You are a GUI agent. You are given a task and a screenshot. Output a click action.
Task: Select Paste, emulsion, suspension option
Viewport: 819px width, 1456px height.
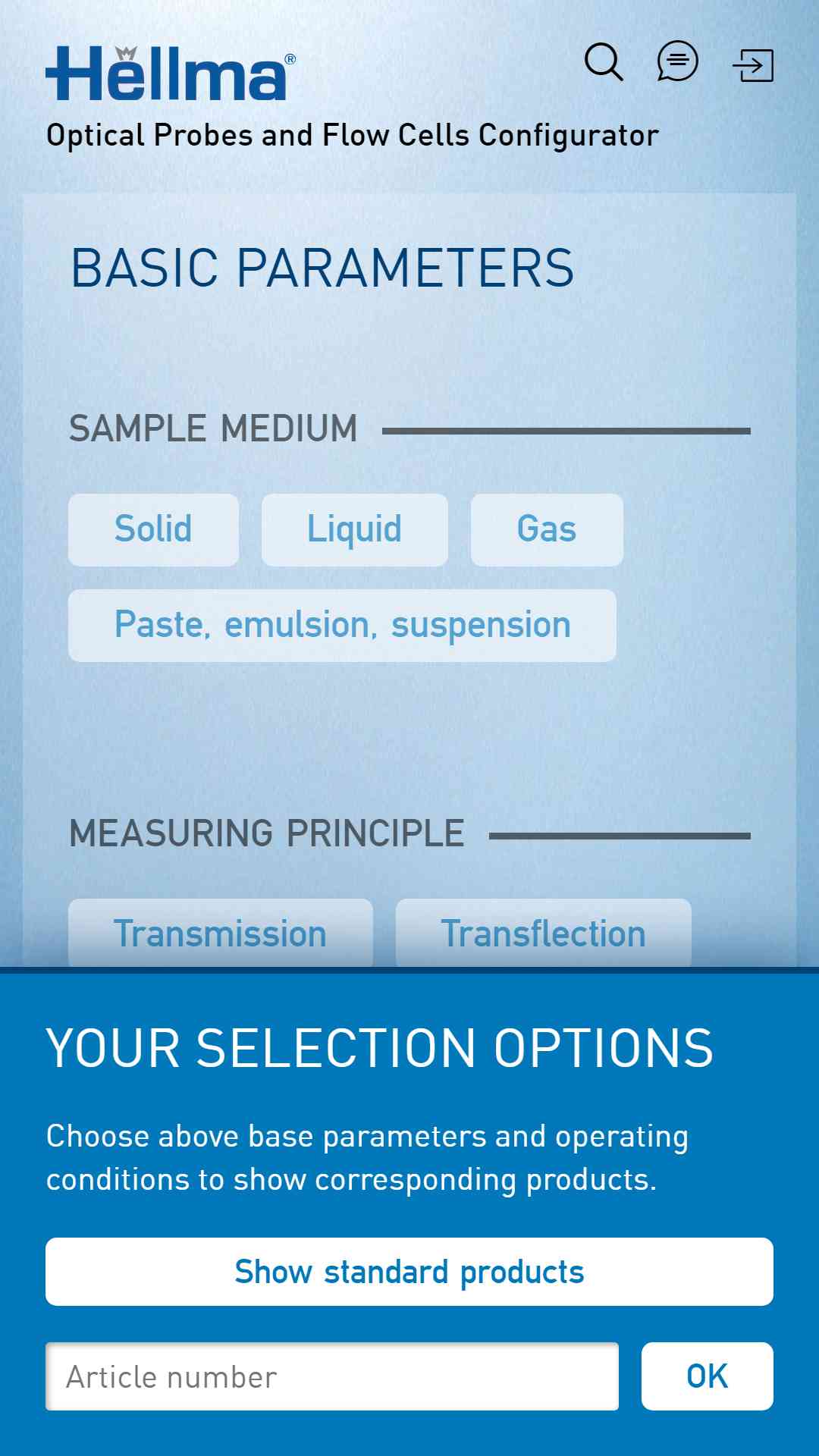[x=342, y=625]
